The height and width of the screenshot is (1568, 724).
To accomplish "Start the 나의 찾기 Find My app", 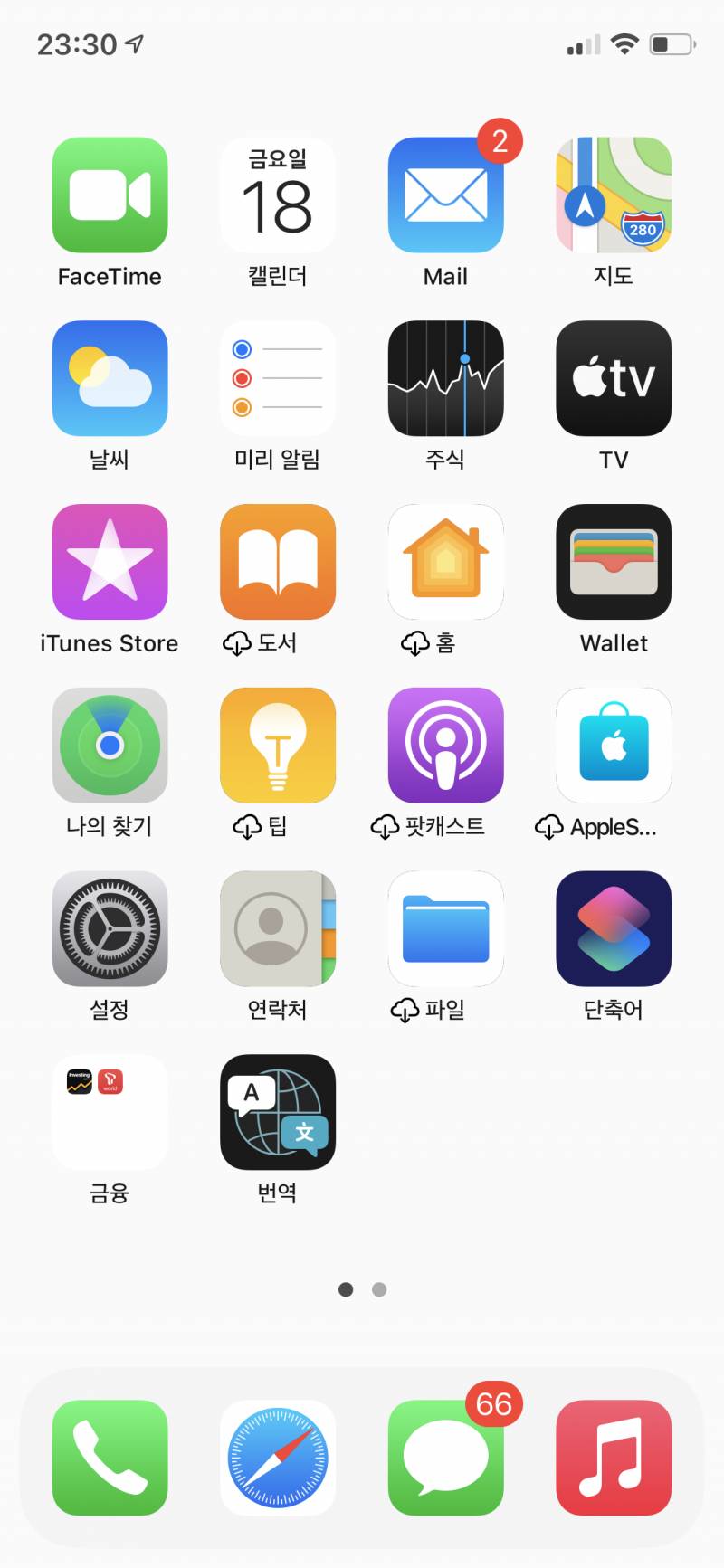I will pyautogui.click(x=110, y=746).
